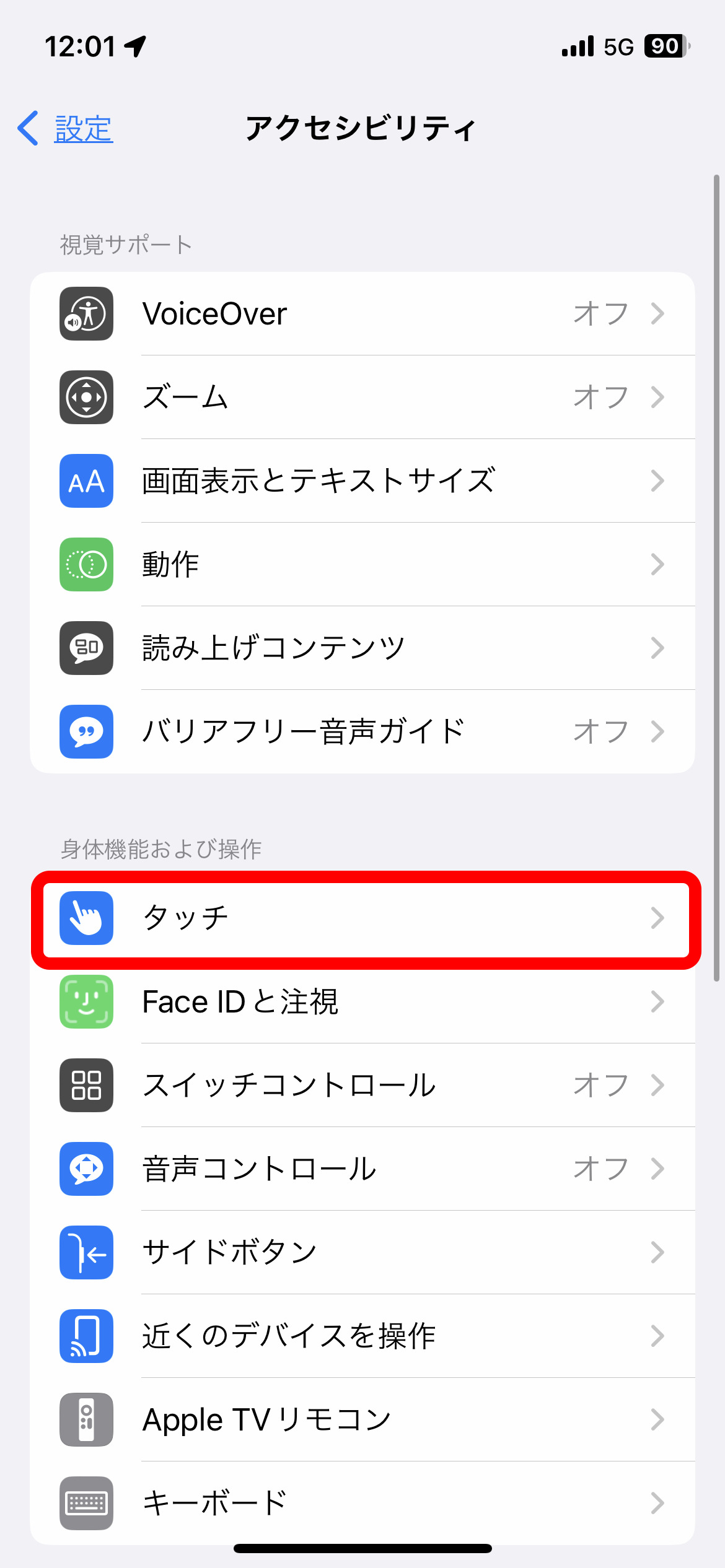Open 近くのデバイスを操作
725x1568 pixels.
point(362,1336)
